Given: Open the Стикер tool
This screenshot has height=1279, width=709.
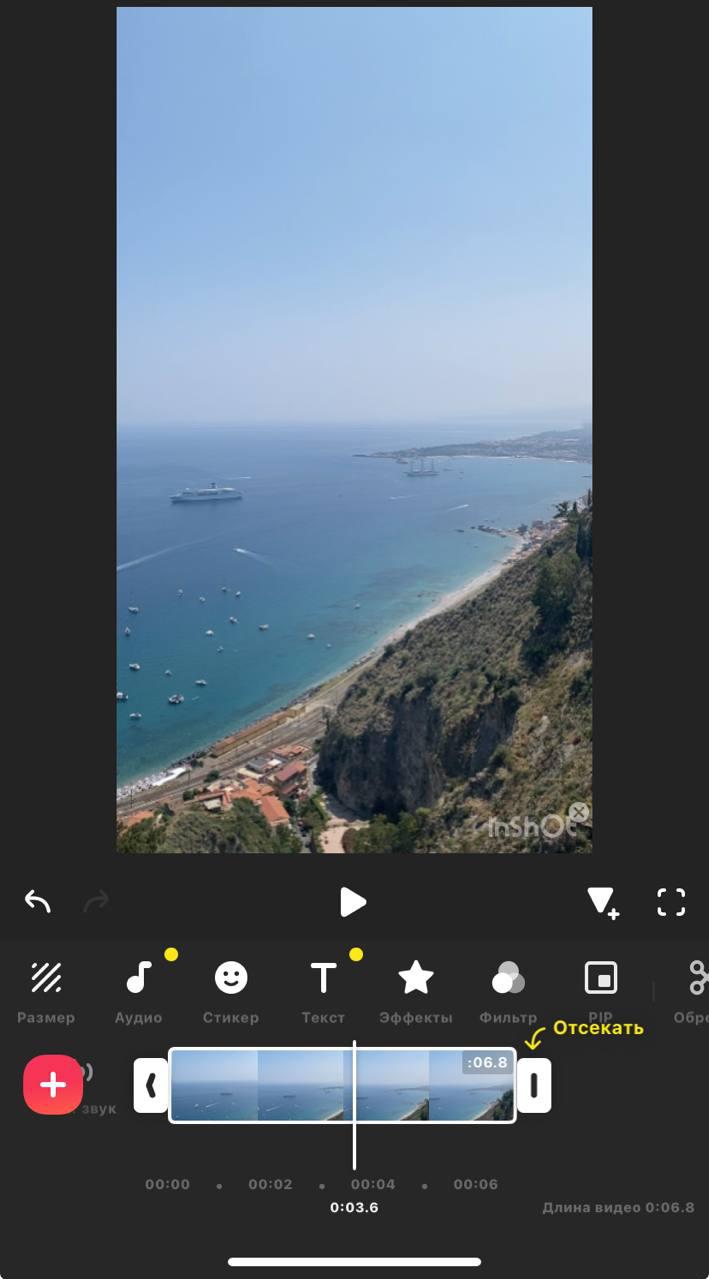Looking at the screenshot, I should click(x=231, y=990).
